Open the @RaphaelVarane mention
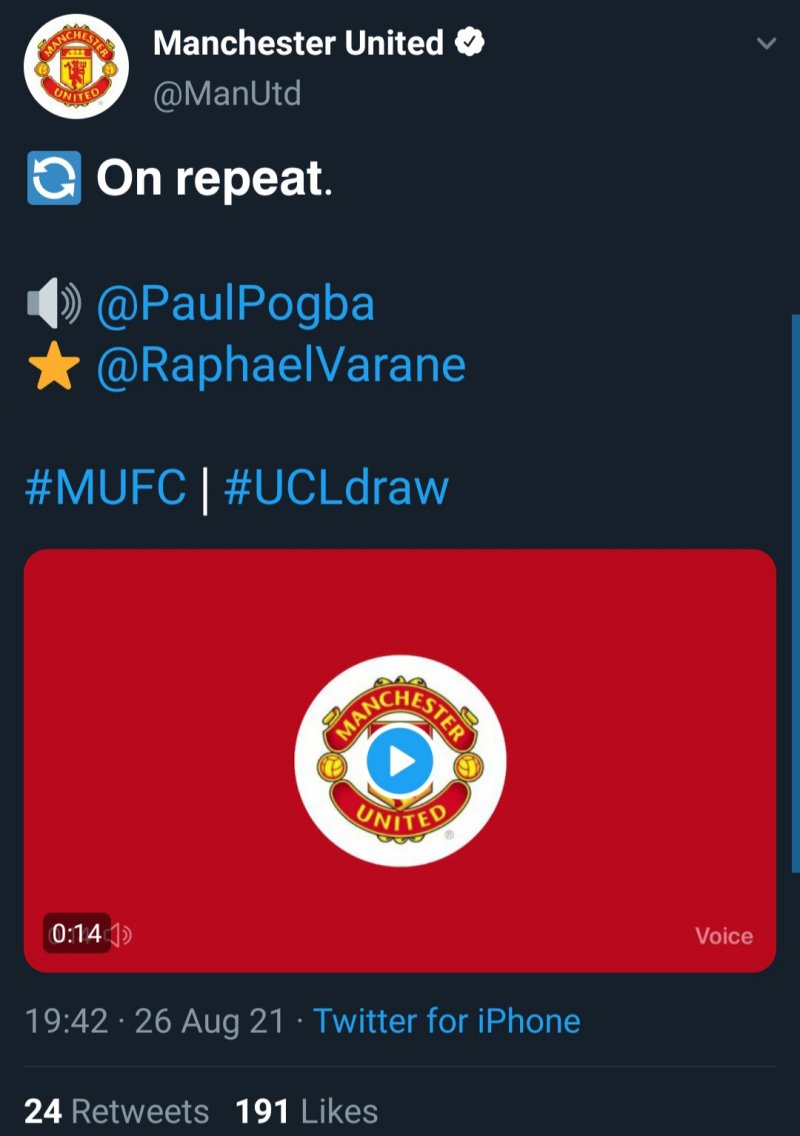This screenshot has width=800, height=1136. (281, 366)
